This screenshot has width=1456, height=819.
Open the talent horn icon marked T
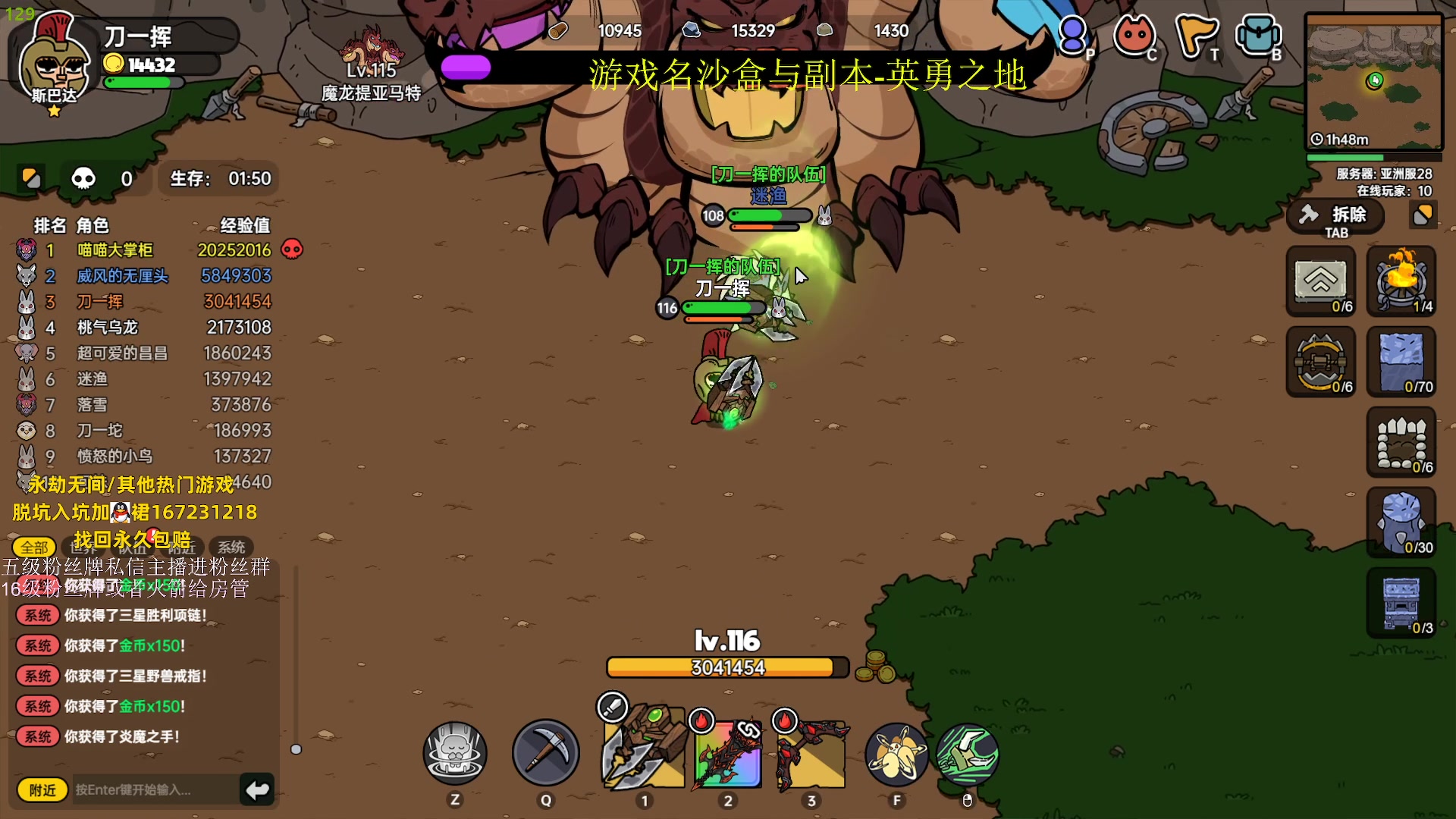click(1196, 36)
